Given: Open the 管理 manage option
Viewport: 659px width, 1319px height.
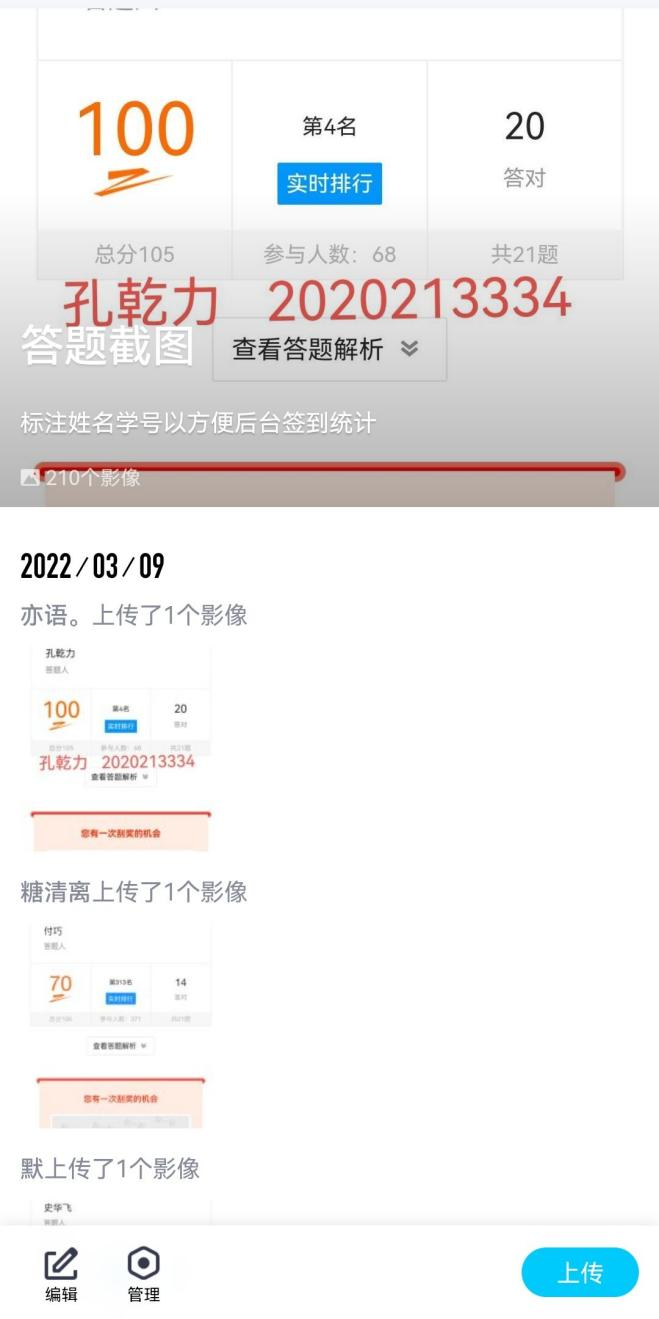Looking at the screenshot, I should [x=144, y=1274].
